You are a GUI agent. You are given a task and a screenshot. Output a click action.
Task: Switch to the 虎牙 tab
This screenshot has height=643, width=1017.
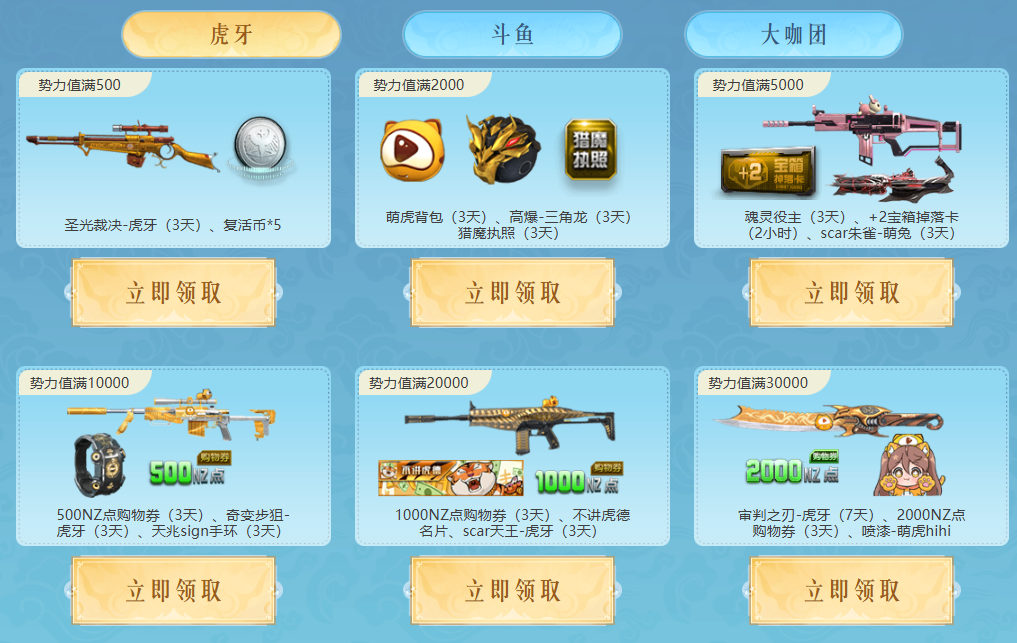[231, 35]
